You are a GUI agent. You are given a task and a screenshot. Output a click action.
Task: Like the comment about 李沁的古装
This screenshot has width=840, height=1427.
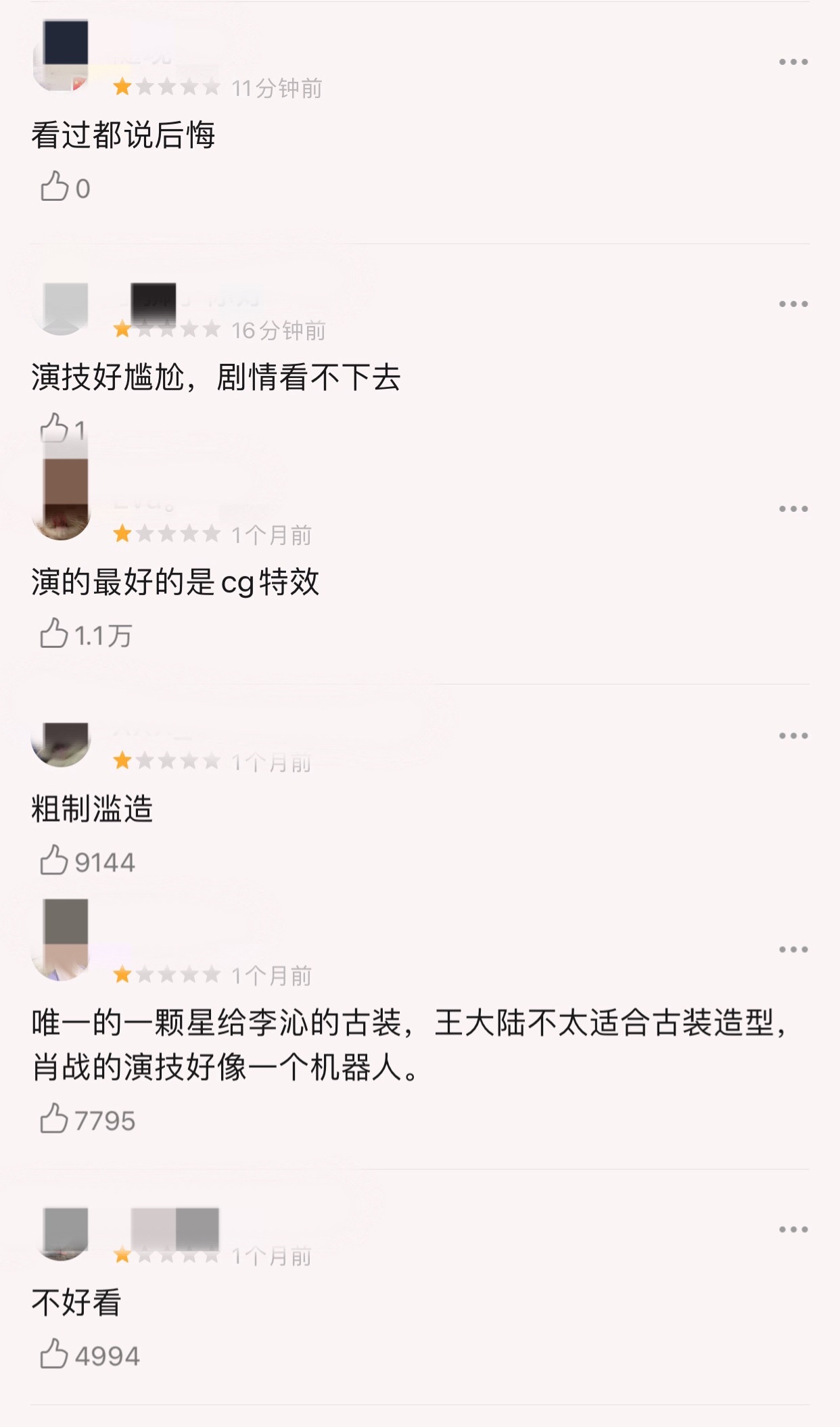54,1119
